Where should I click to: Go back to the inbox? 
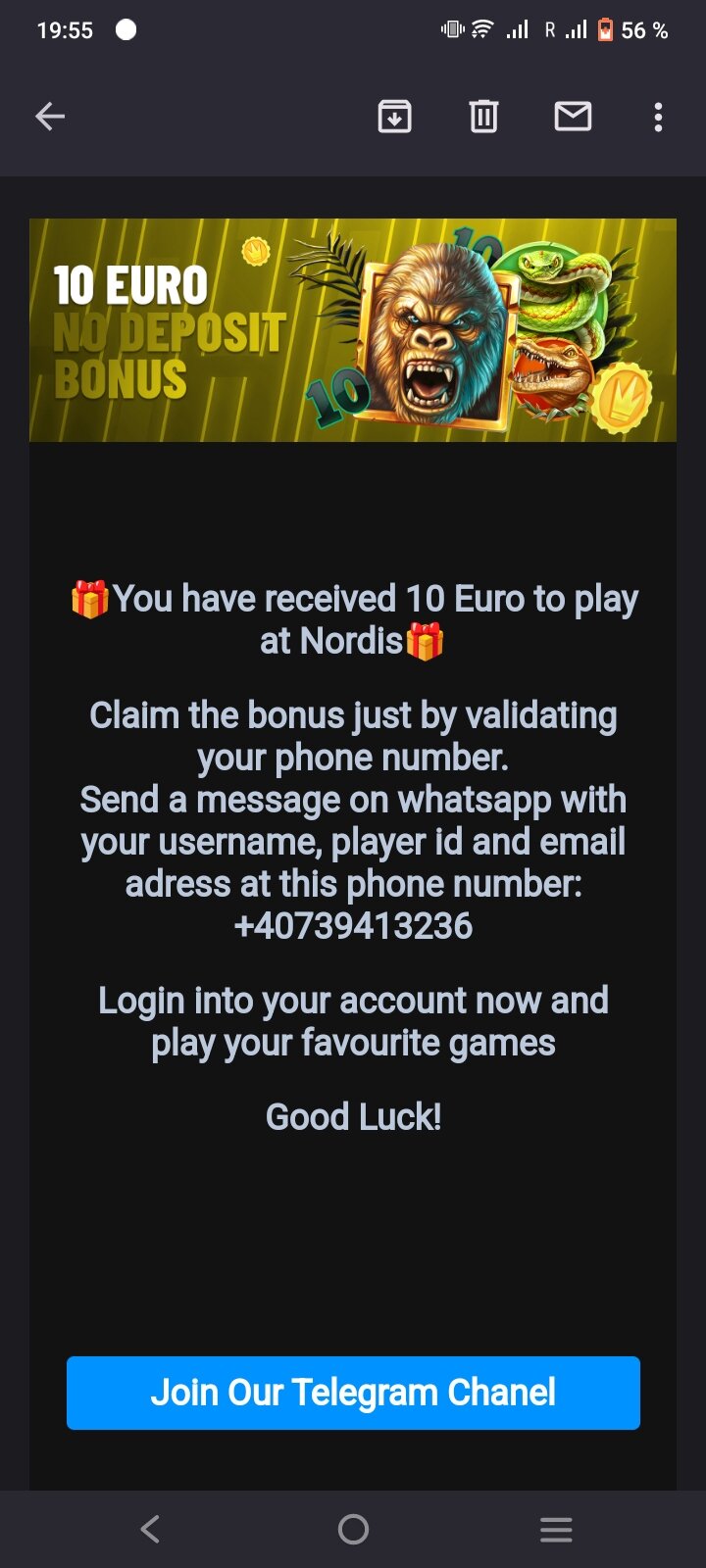50,117
